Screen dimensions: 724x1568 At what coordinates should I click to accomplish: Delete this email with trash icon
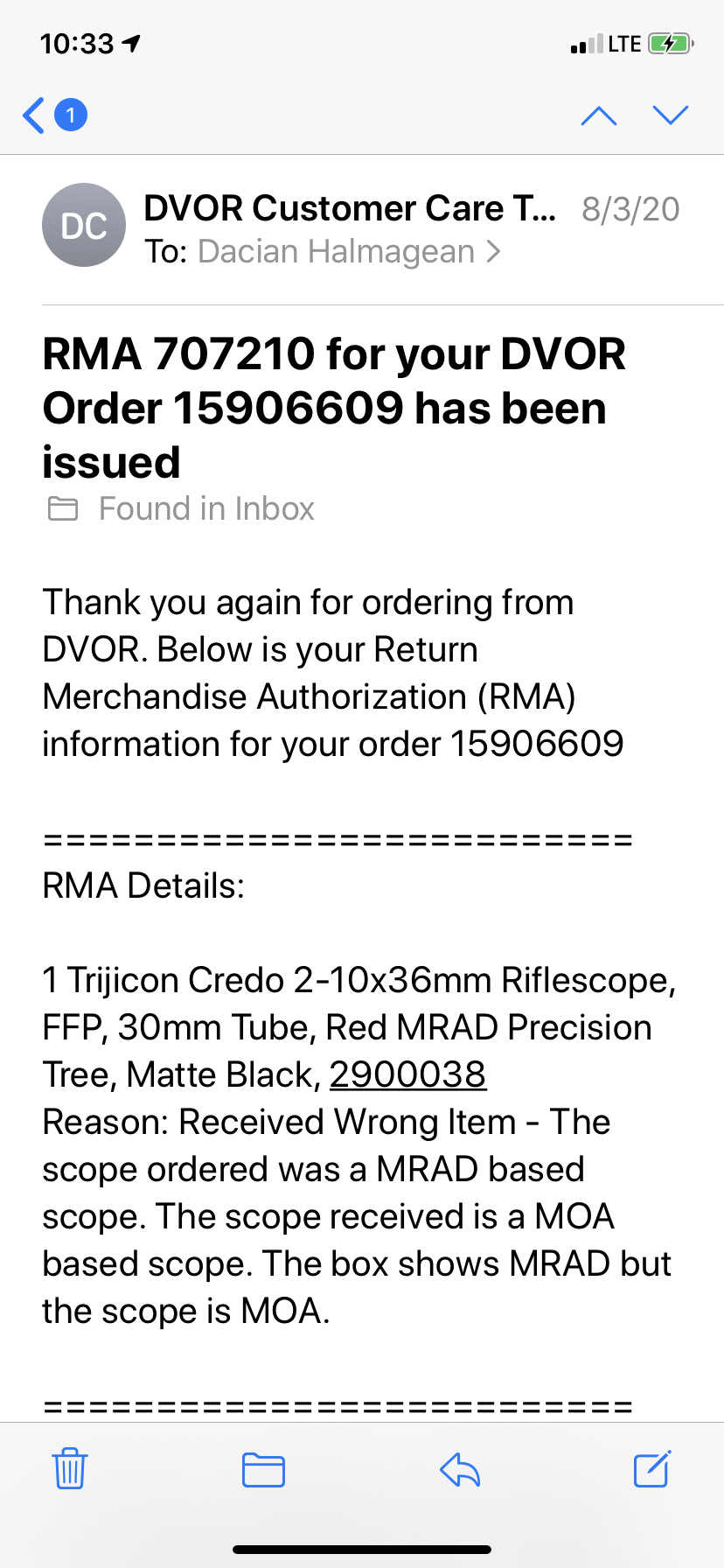pyautogui.click(x=69, y=1468)
